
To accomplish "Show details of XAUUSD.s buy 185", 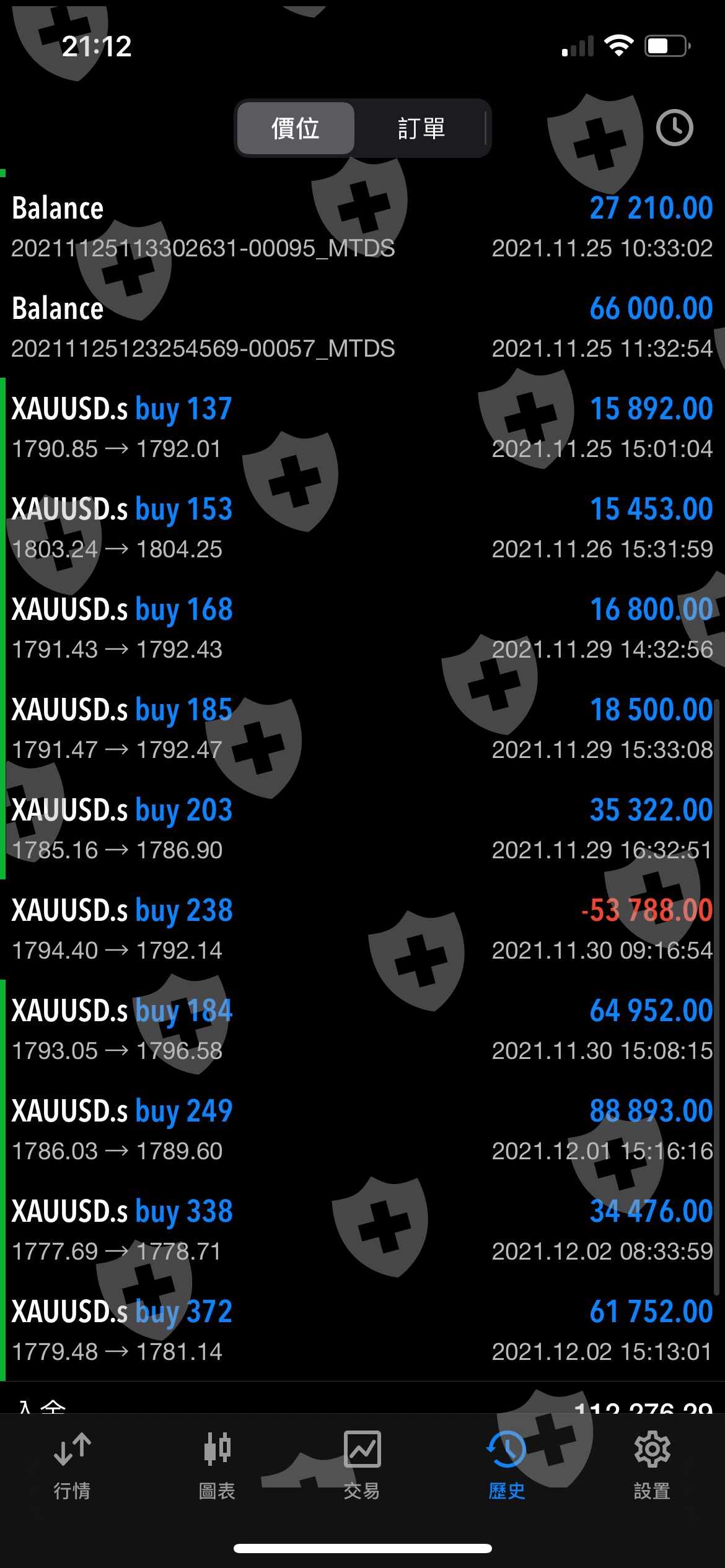I will click(x=362, y=729).
